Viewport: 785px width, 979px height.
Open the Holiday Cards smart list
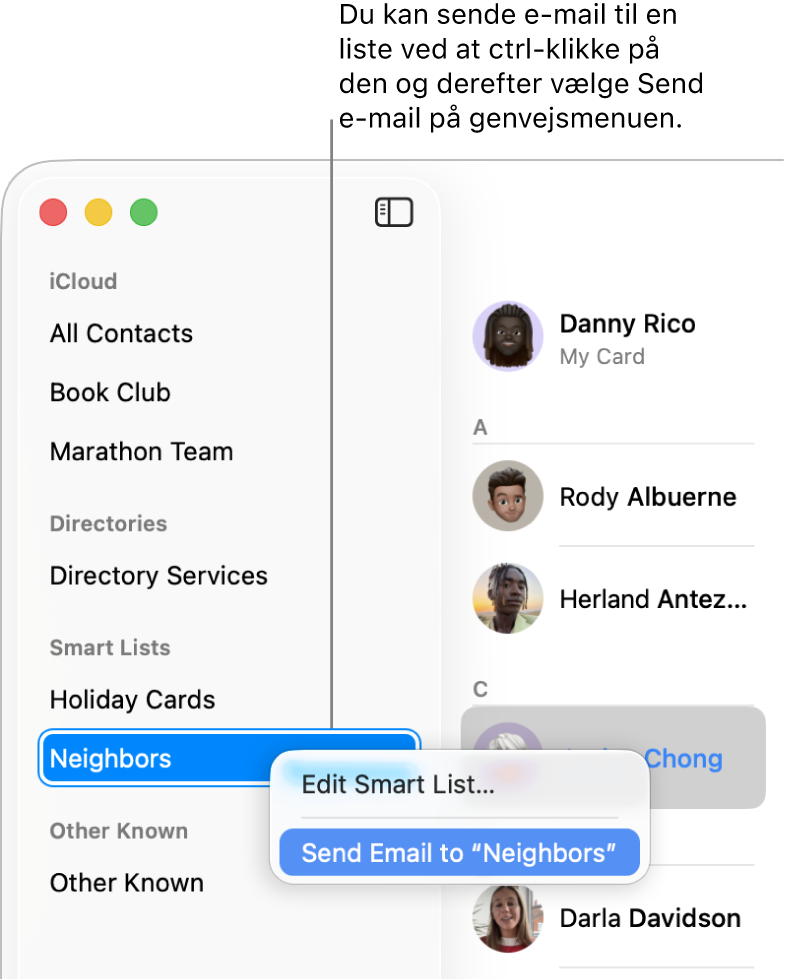pos(132,700)
